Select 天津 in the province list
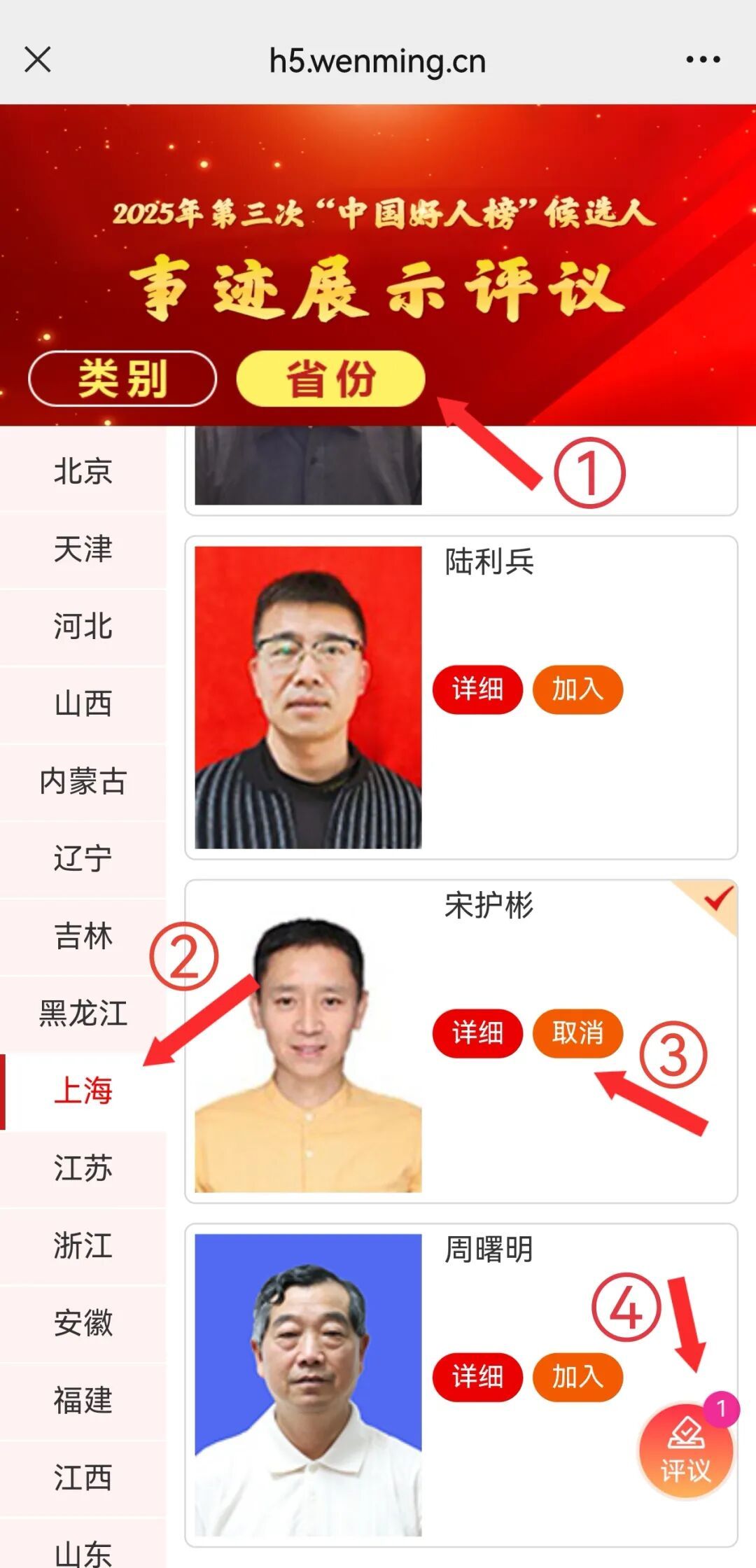756x1568 pixels. tap(83, 549)
